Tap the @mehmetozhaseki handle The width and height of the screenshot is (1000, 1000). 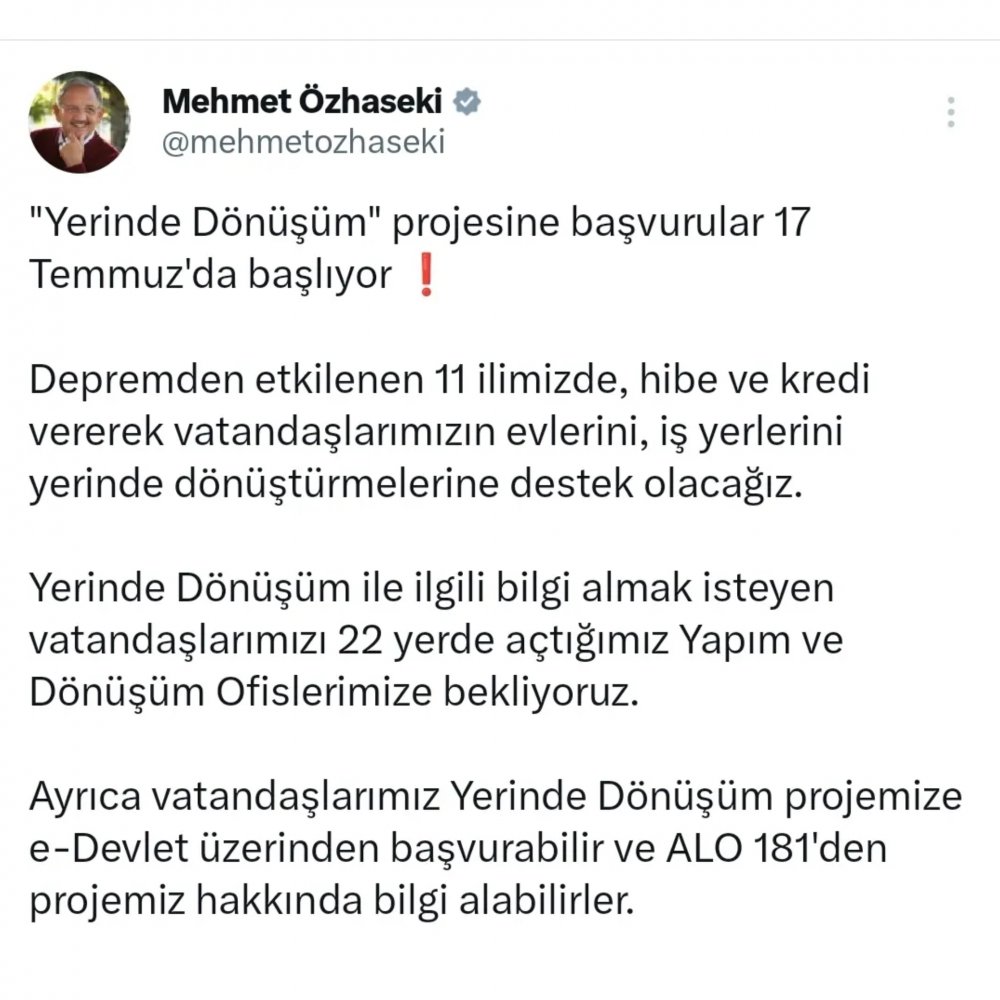pos(302,142)
